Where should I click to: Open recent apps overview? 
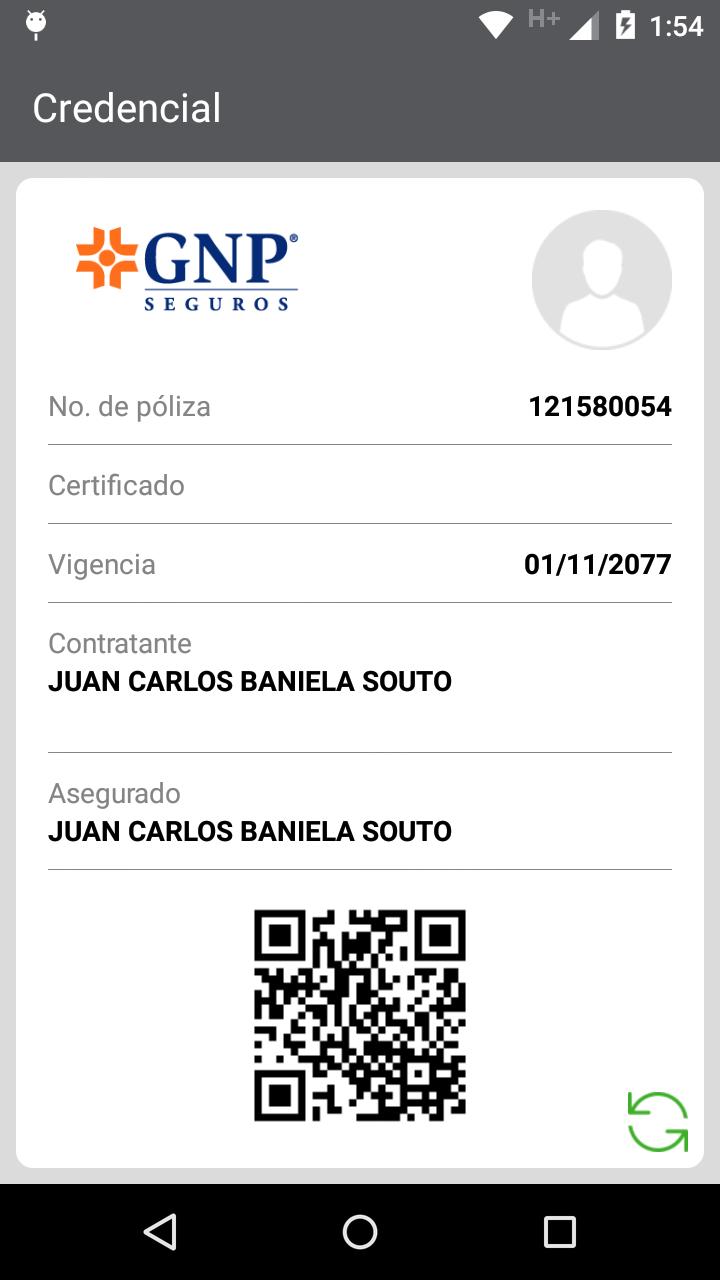560,1232
